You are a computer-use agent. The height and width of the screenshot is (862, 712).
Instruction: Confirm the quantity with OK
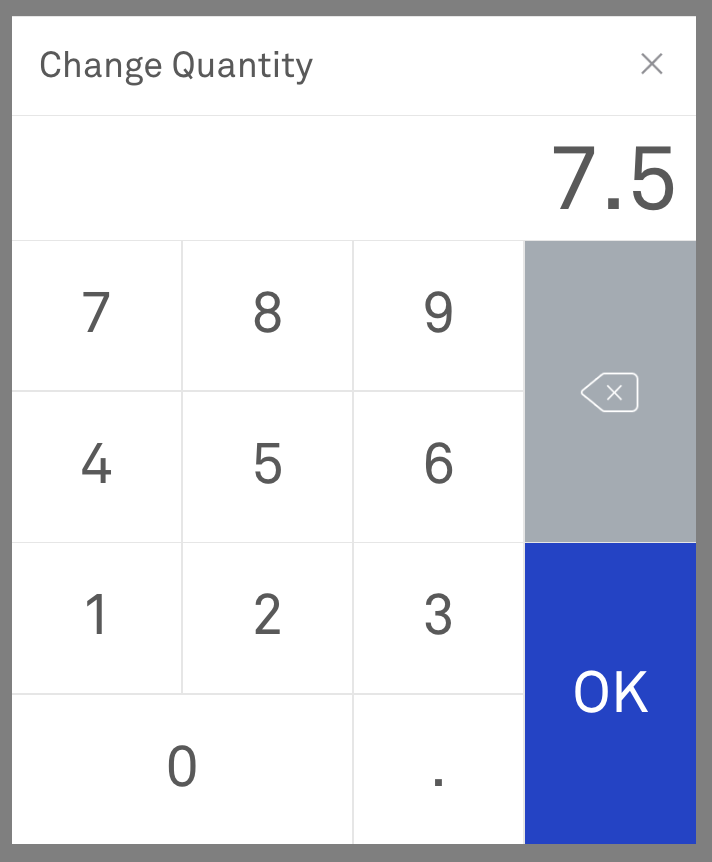[610, 693]
